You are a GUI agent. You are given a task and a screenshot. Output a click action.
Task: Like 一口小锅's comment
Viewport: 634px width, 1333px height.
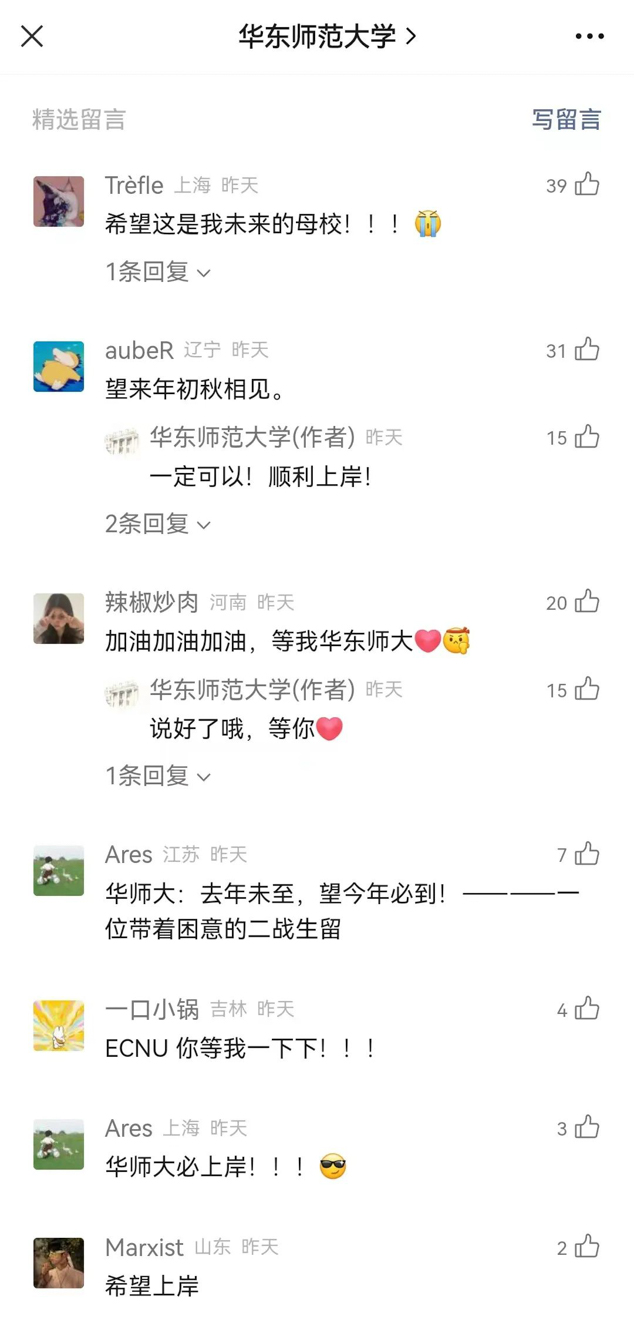click(587, 1009)
